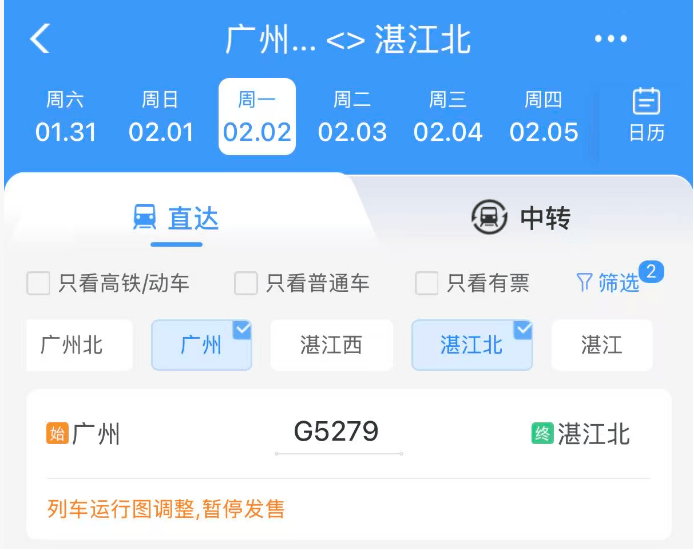Check 只看普通车 option

pos(246,283)
